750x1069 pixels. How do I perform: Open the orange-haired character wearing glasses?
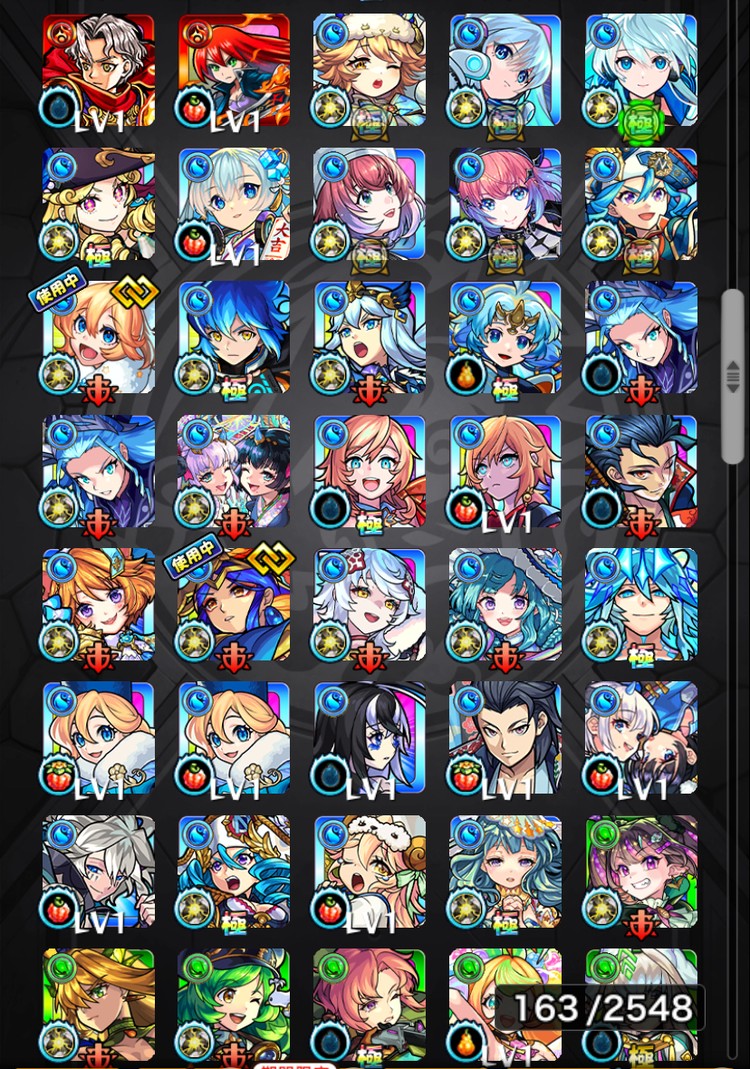coord(505,471)
